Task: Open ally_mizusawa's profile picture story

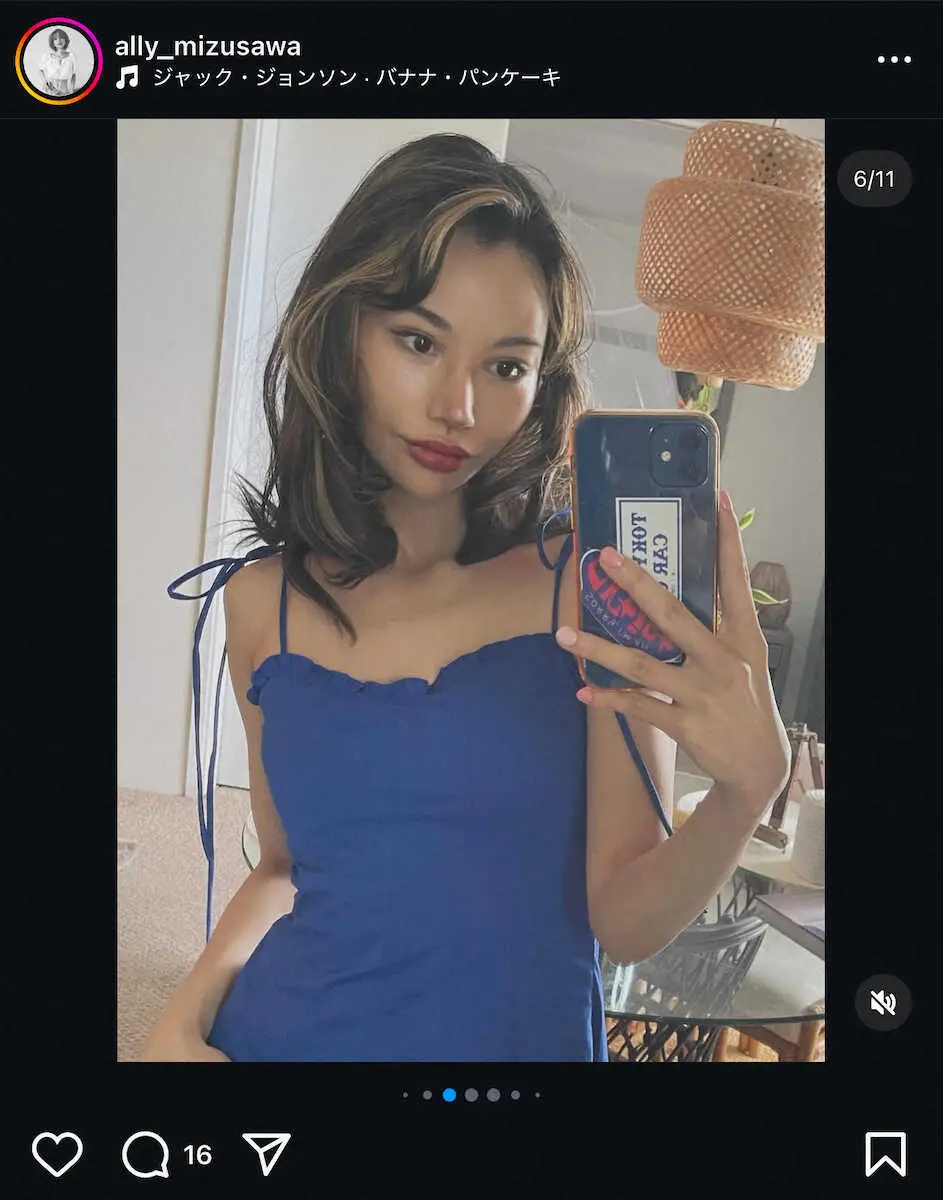Action: coord(58,62)
